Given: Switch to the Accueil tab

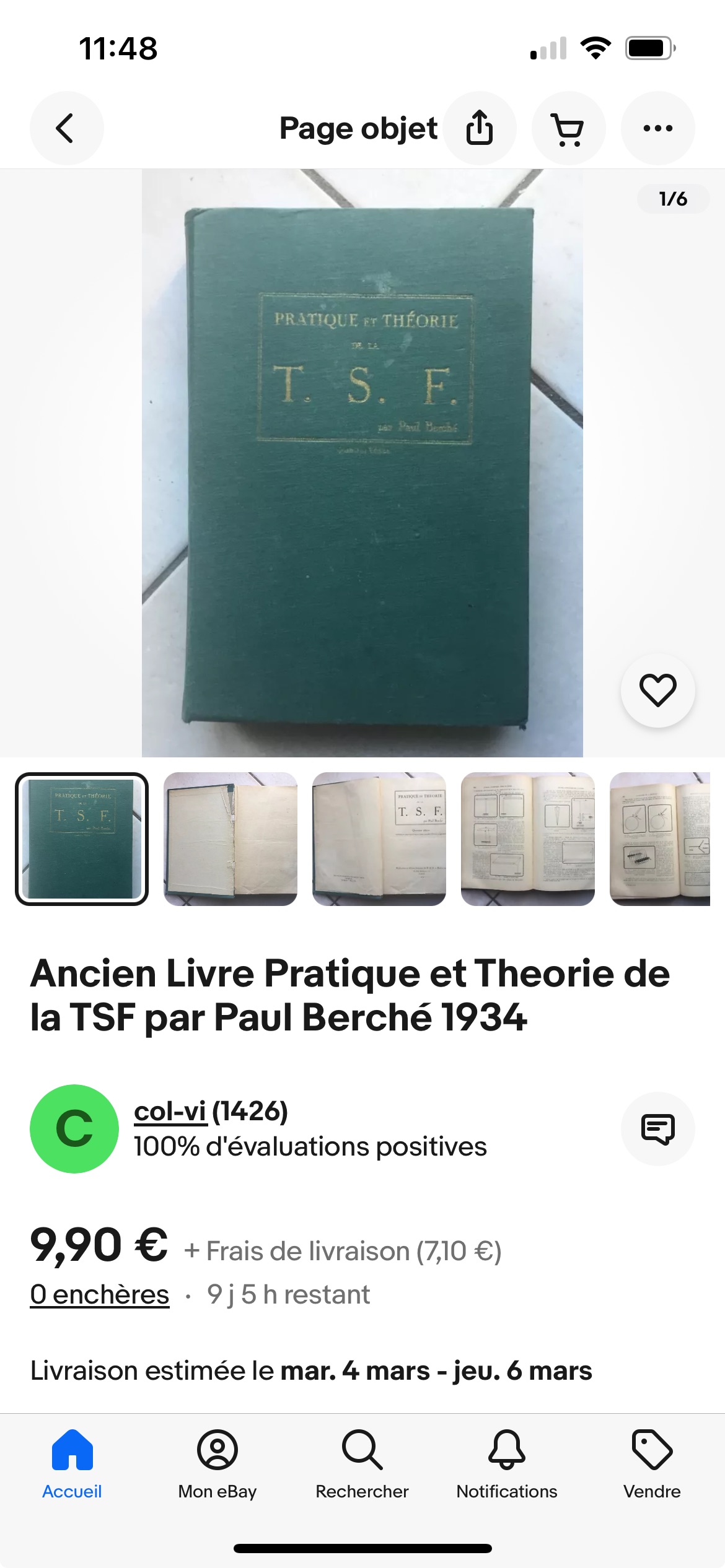Looking at the screenshot, I should (x=72, y=1464).
